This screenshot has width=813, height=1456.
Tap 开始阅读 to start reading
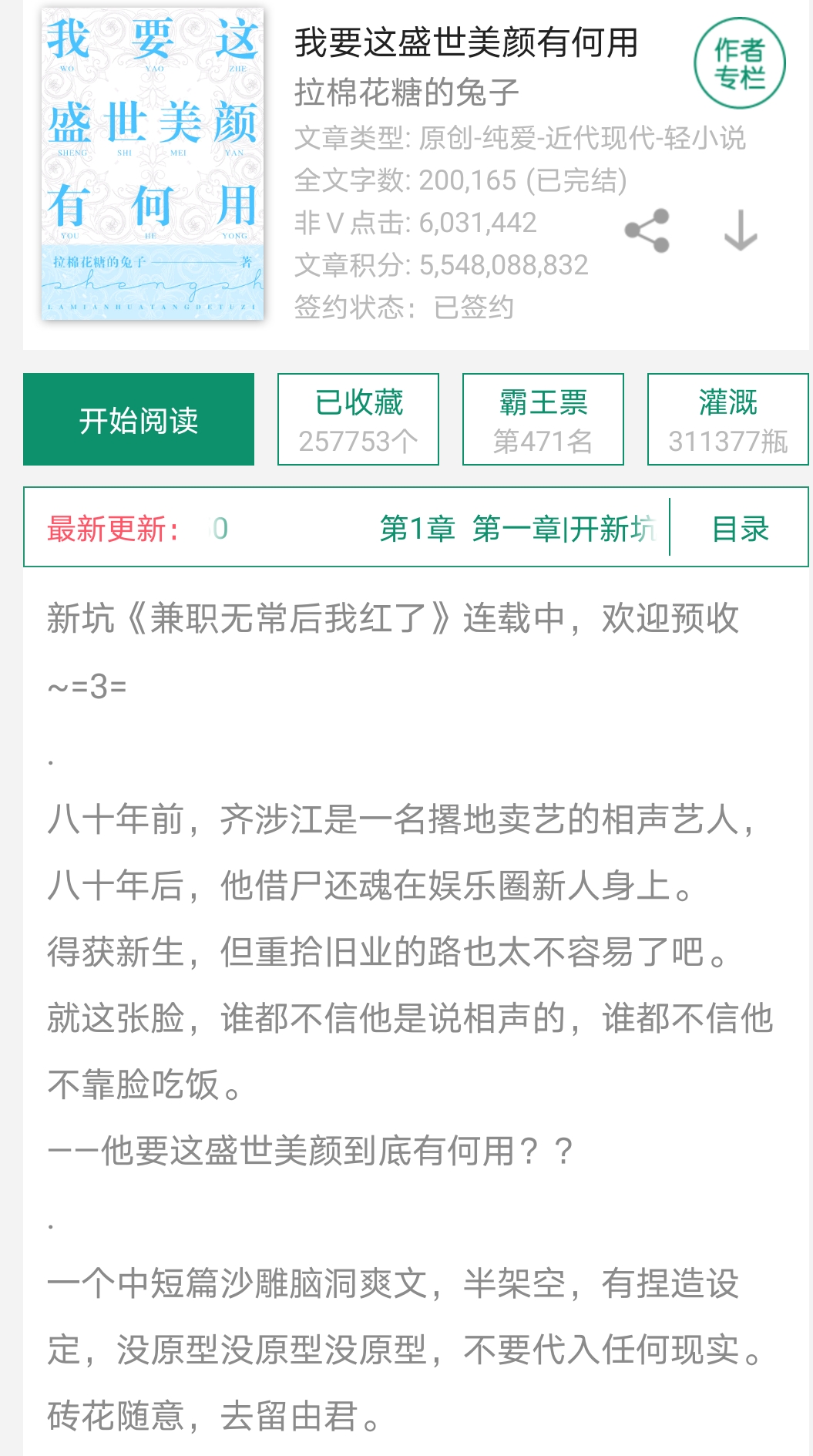(139, 419)
